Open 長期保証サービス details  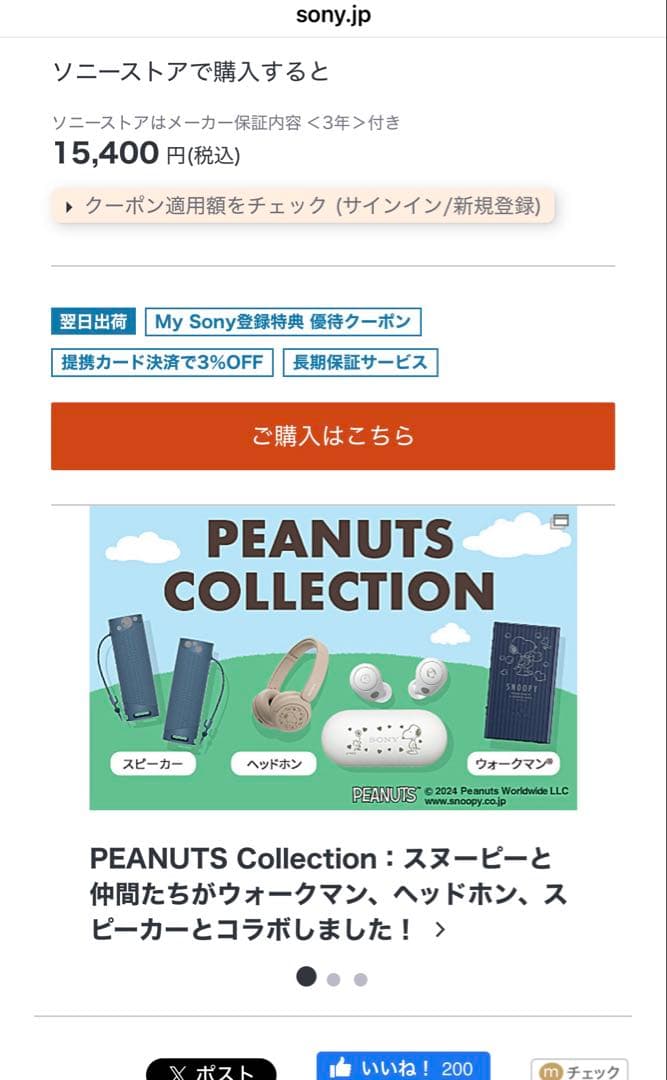point(360,361)
